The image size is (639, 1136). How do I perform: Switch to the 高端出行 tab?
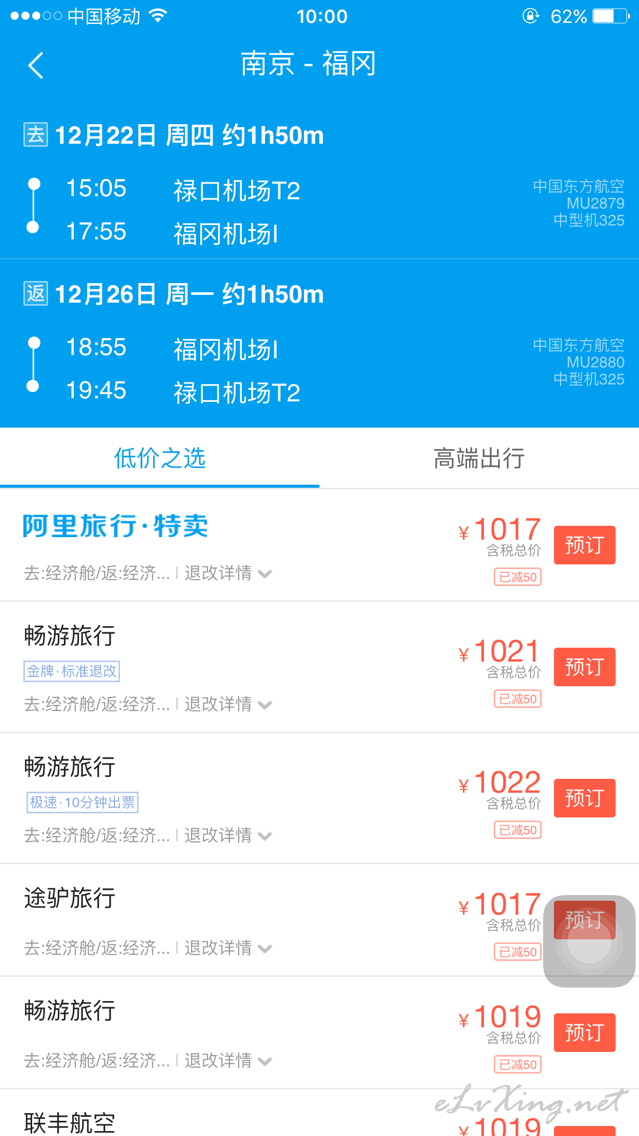pos(479,458)
